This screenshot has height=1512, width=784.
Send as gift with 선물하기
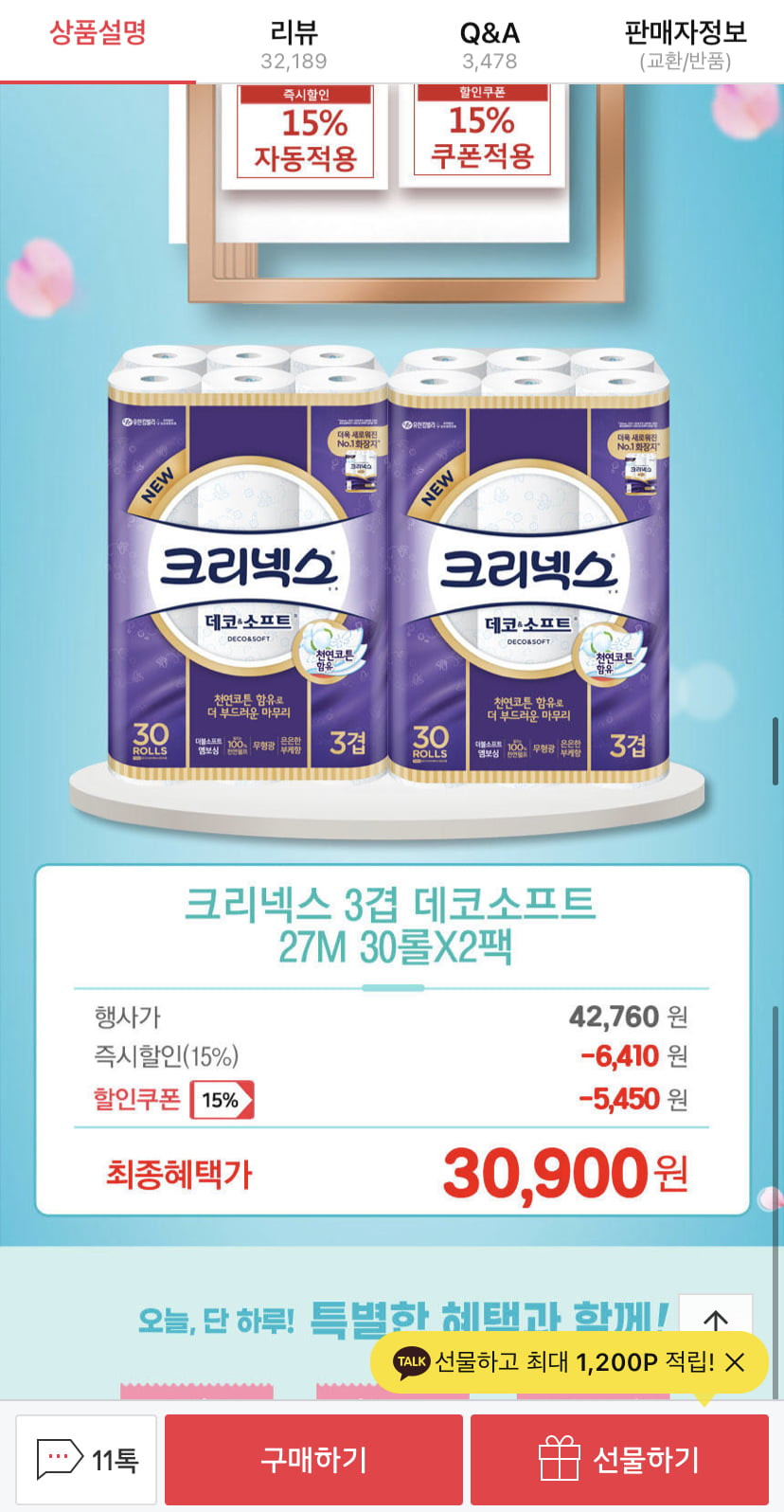coord(619,1459)
